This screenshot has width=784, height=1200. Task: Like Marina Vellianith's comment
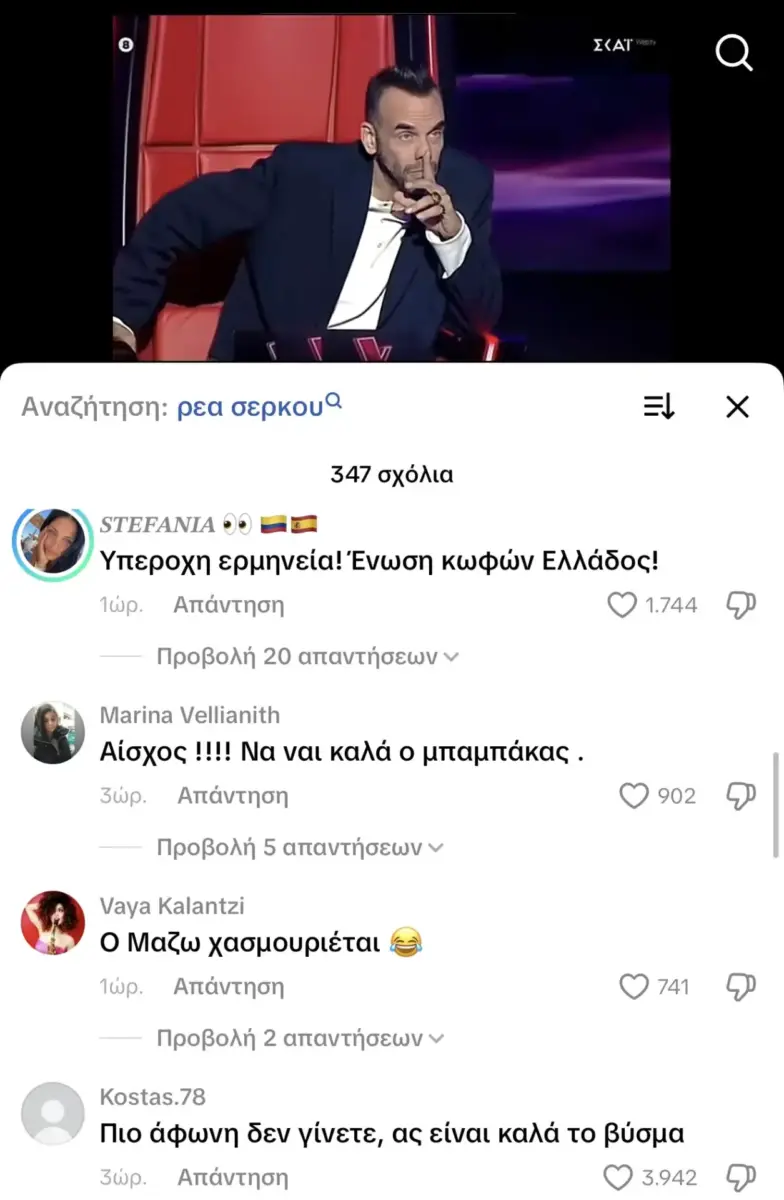[x=635, y=796]
